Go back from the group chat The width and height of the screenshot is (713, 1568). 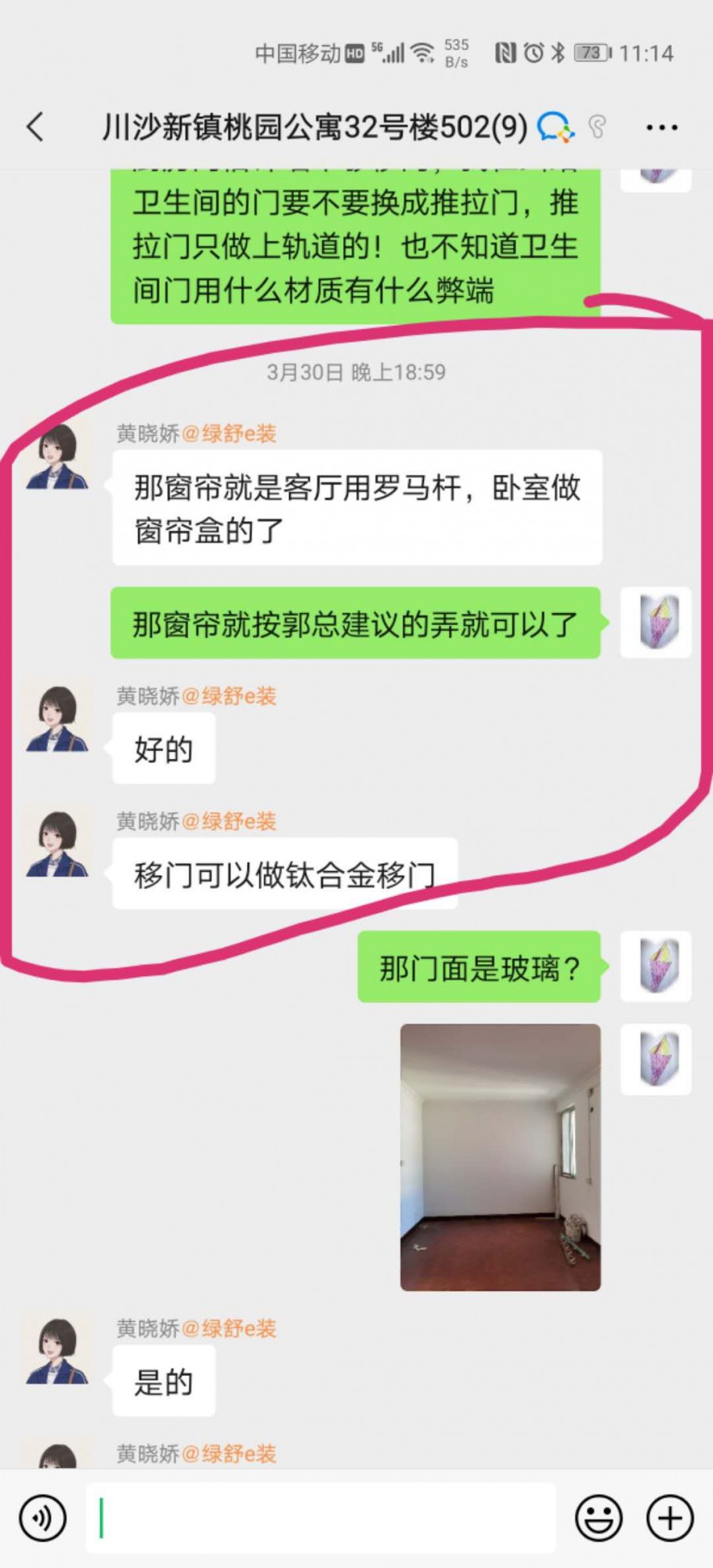(x=35, y=127)
